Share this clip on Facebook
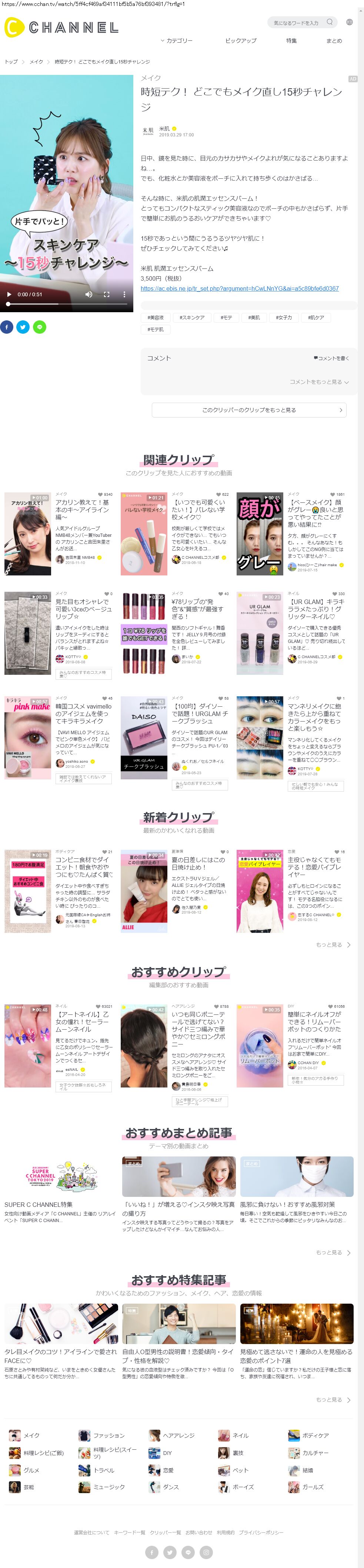The width and height of the screenshot is (364, 1568). point(7,327)
